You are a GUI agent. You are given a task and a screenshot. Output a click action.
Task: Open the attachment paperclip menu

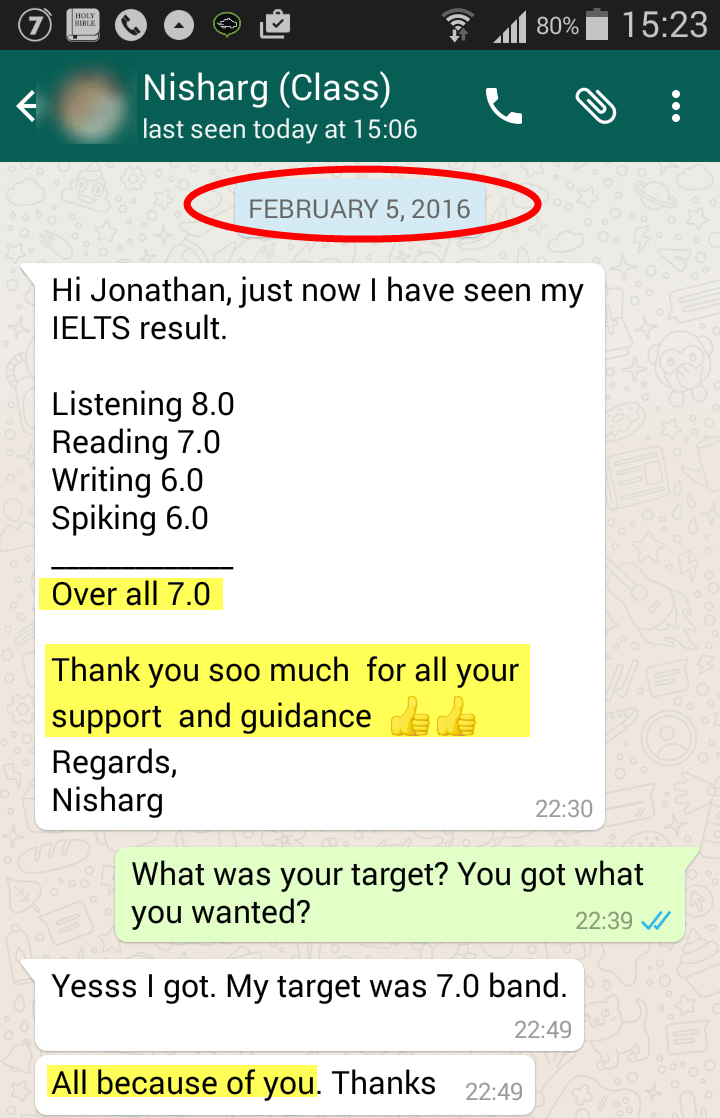pyautogui.click(x=595, y=106)
